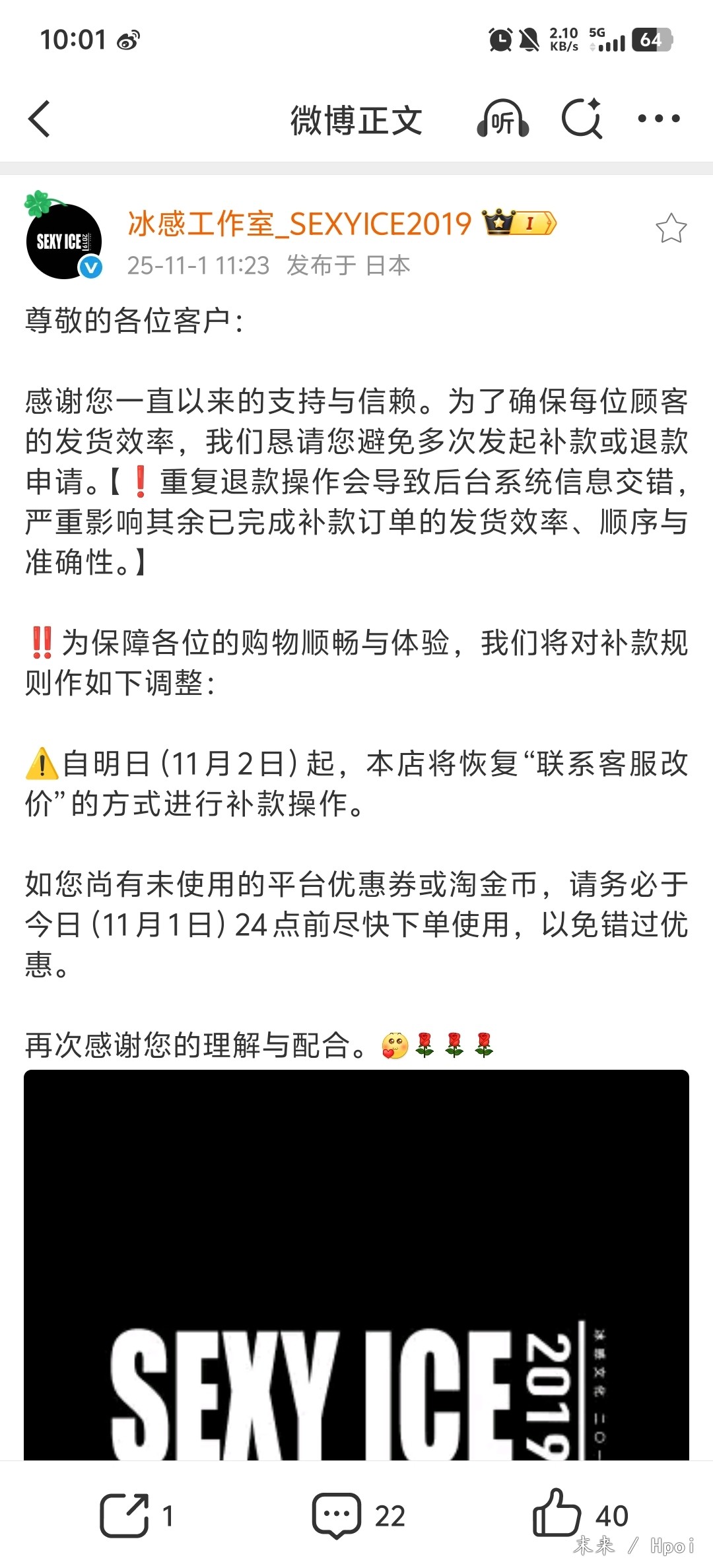Image resolution: width=713 pixels, height=1568 pixels.
Task: Favorite this post with the star icon
Action: pyautogui.click(x=671, y=228)
